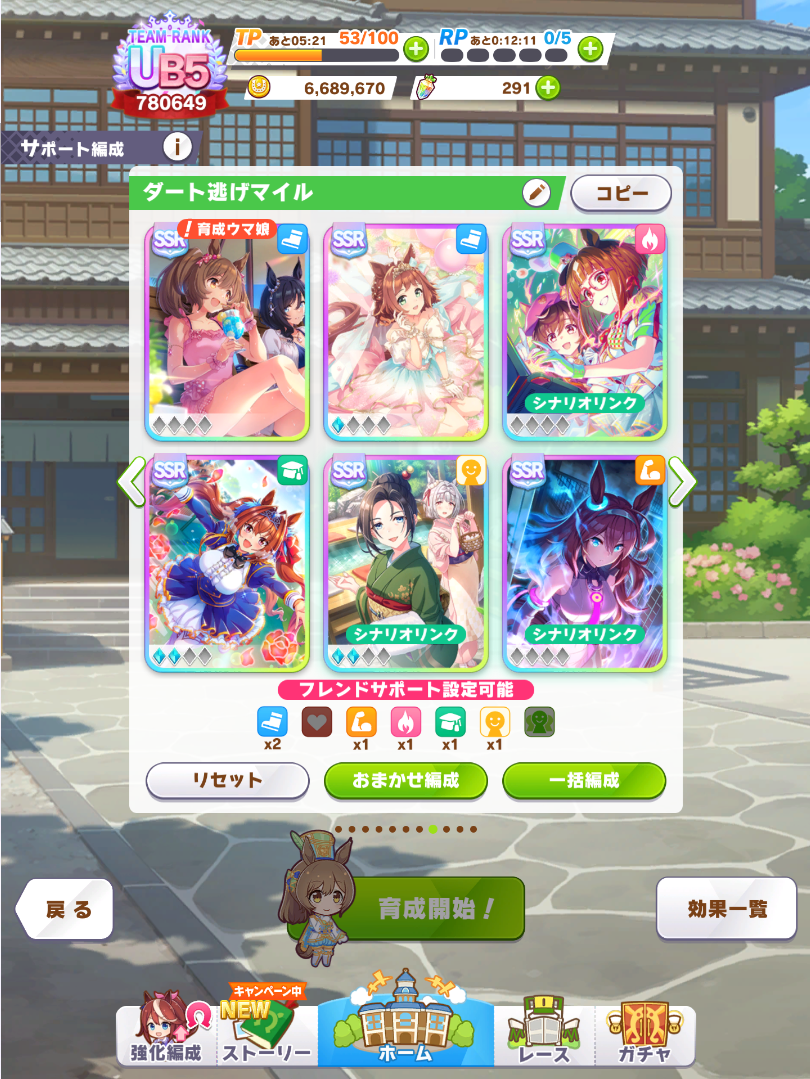Edit the deck name ダート逃げマイル
Viewport: 810px width, 1079px height.
point(536,192)
